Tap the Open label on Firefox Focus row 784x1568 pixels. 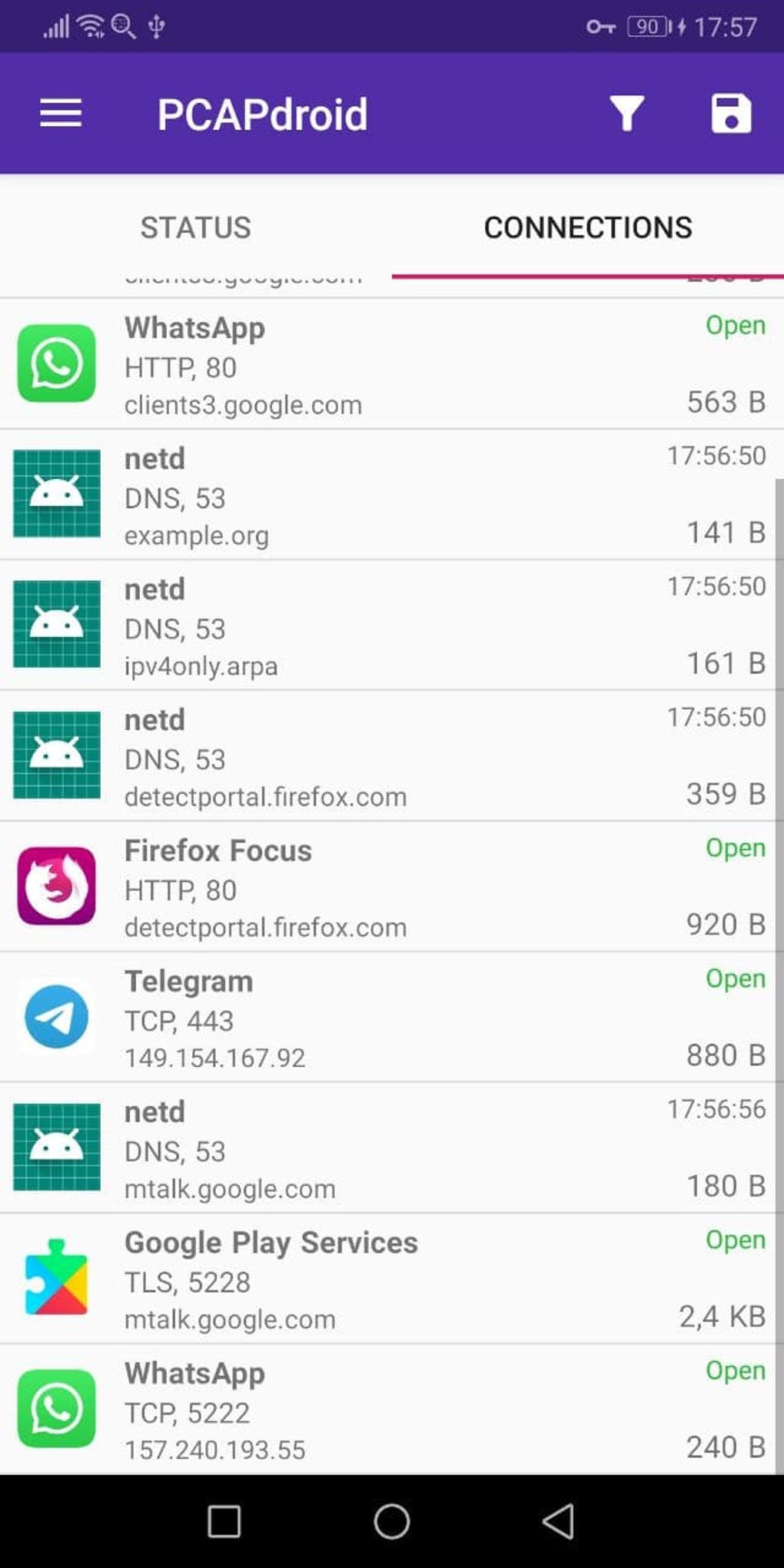tap(734, 848)
